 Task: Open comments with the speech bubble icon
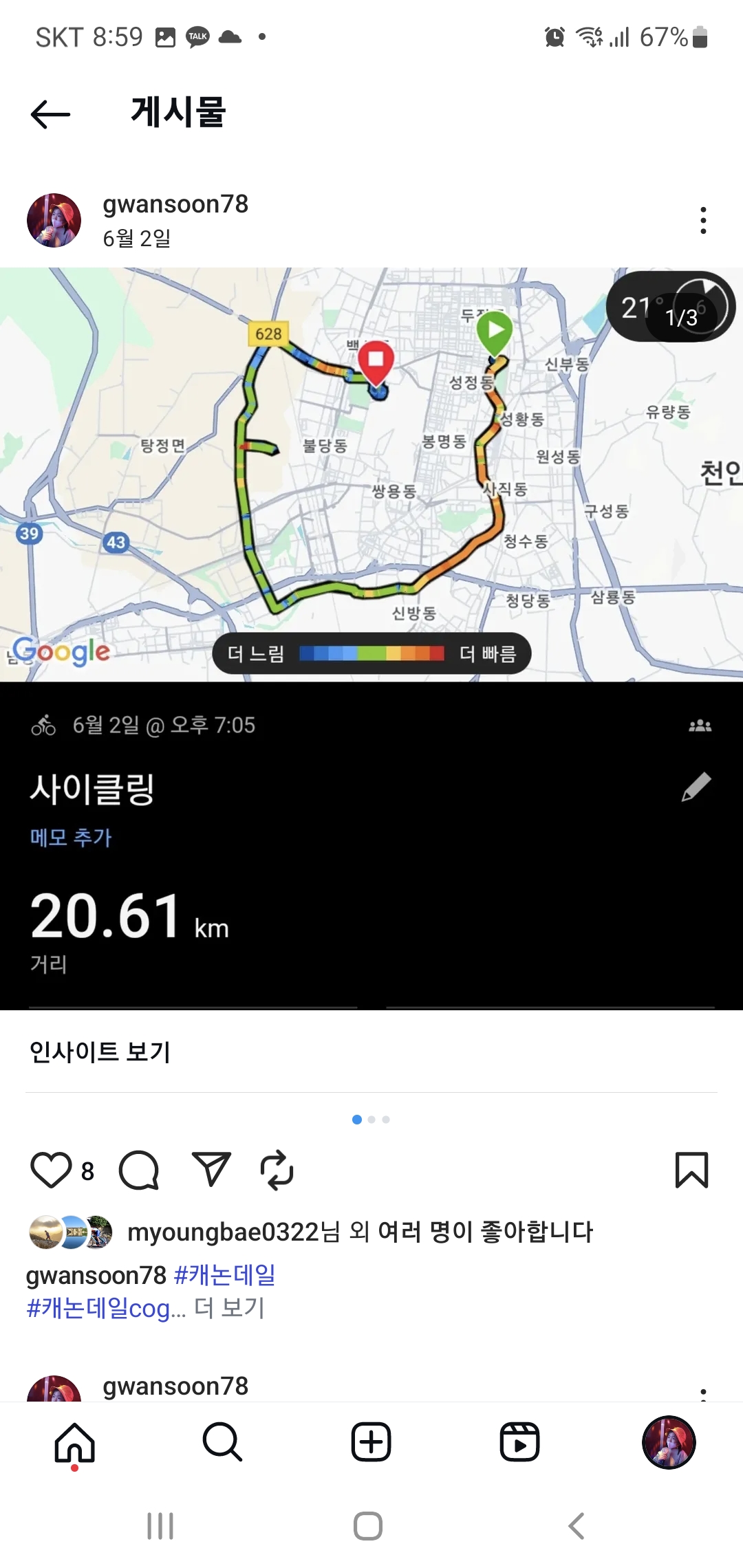[x=139, y=1170]
